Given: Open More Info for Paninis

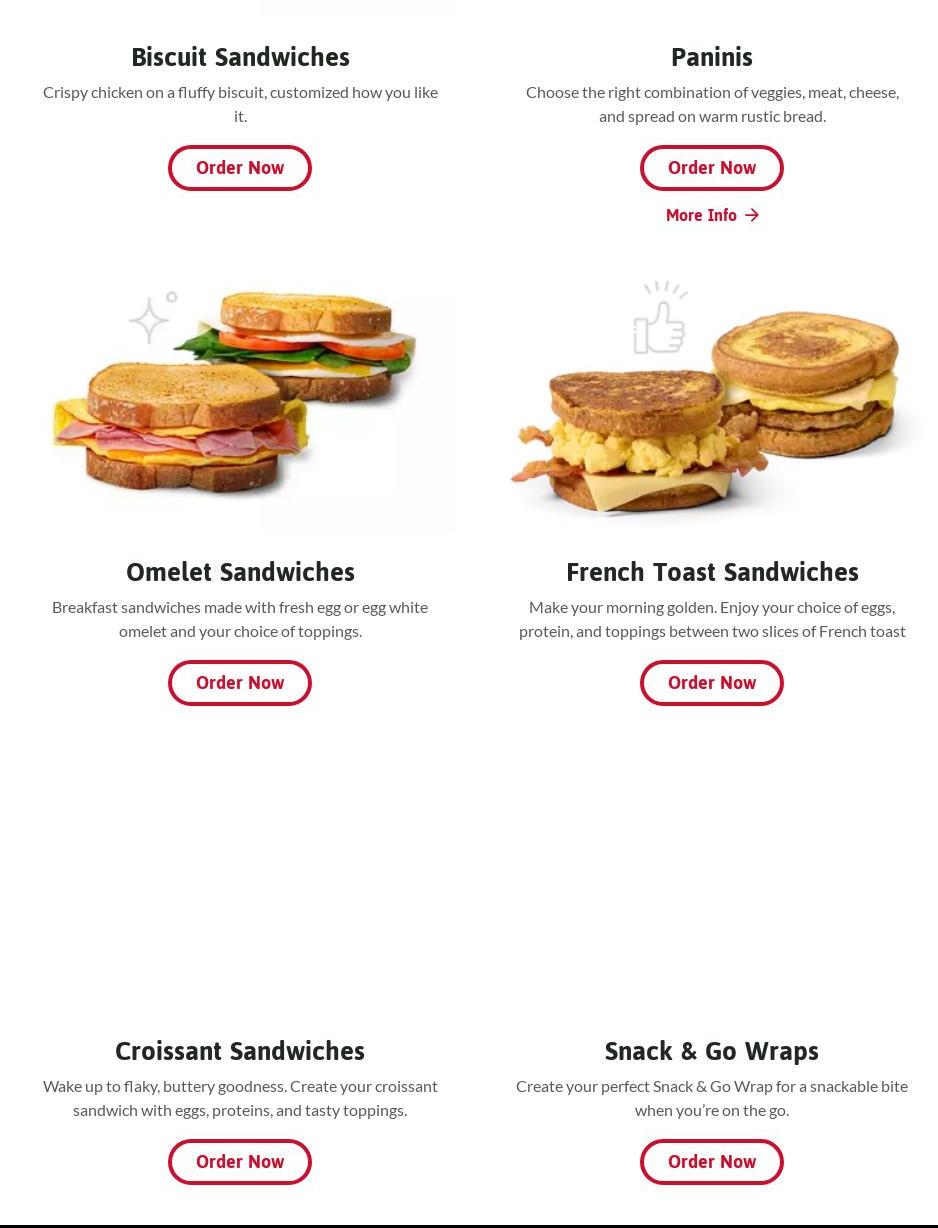Looking at the screenshot, I should pos(712,215).
